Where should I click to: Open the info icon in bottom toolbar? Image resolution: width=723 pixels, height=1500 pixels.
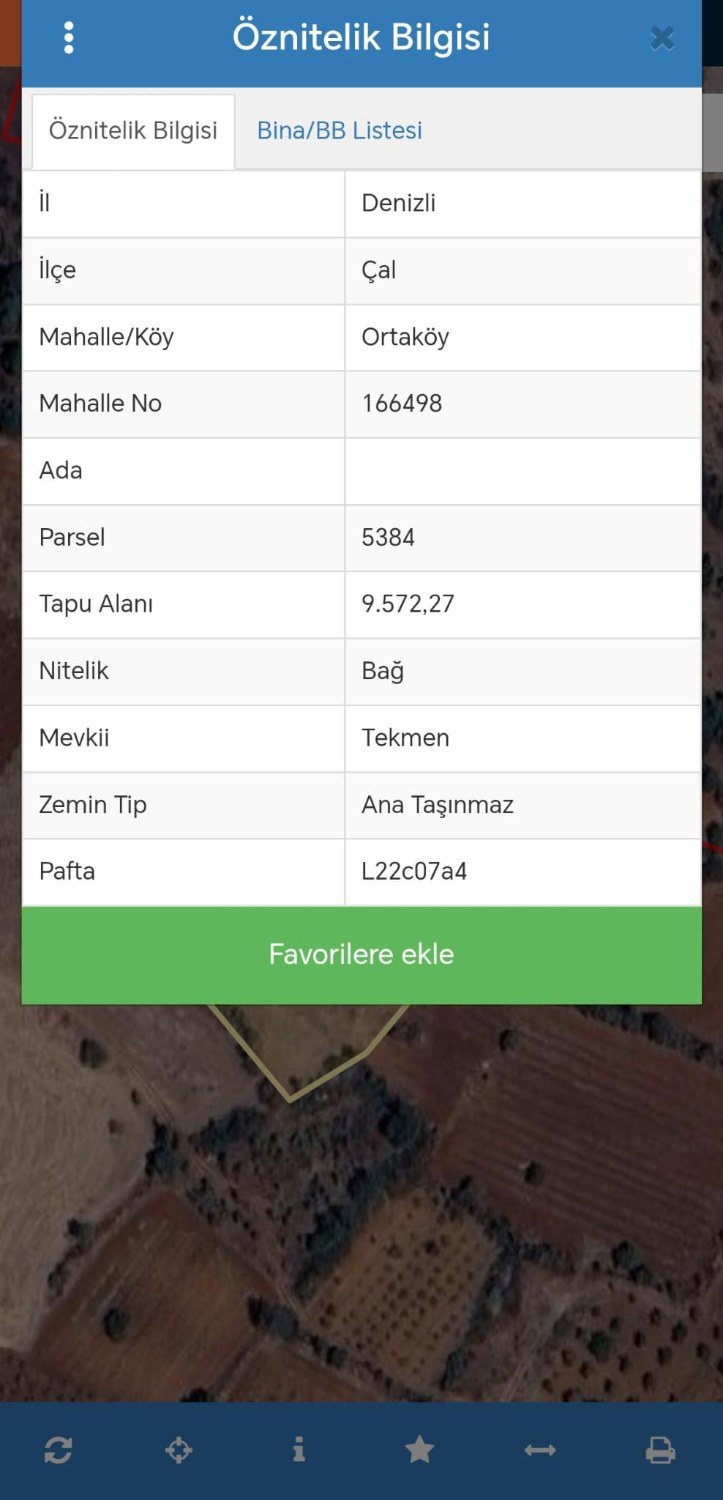pos(299,1450)
